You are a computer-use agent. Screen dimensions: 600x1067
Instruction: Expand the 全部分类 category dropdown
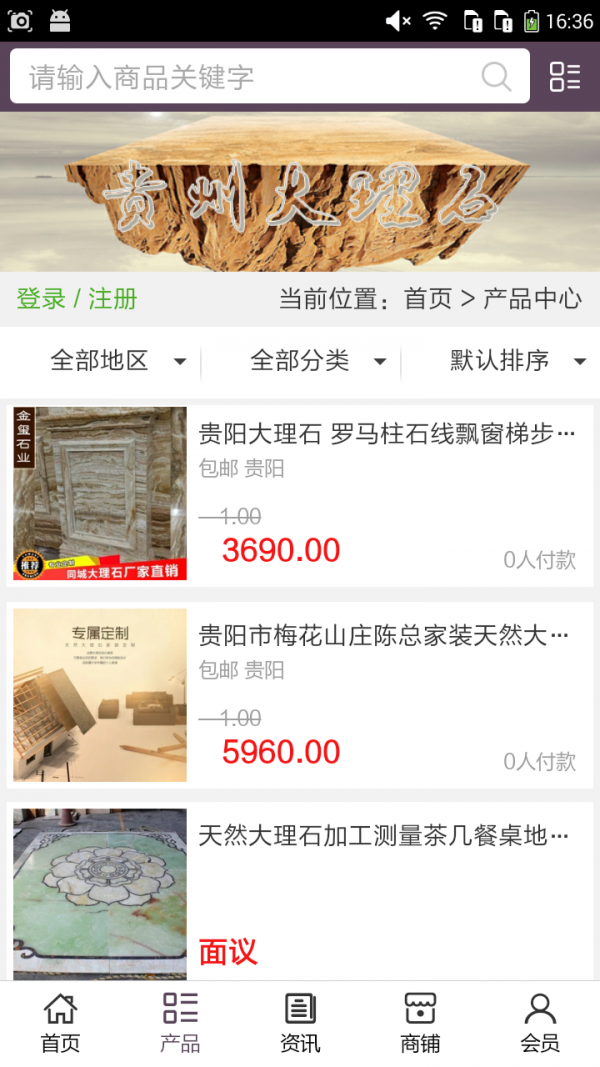pyautogui.click(x=317, y=361)
